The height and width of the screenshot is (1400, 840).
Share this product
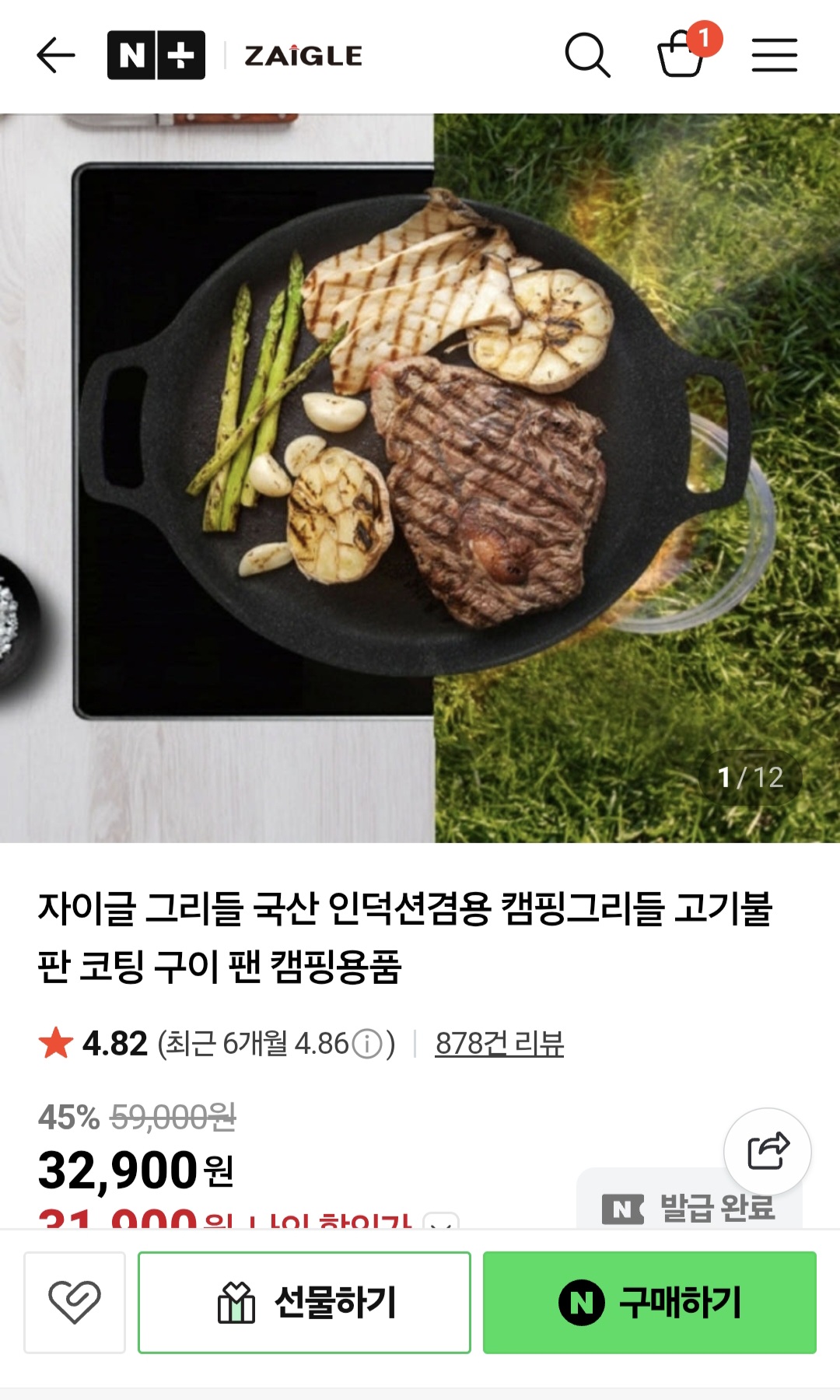point(768,1151)
